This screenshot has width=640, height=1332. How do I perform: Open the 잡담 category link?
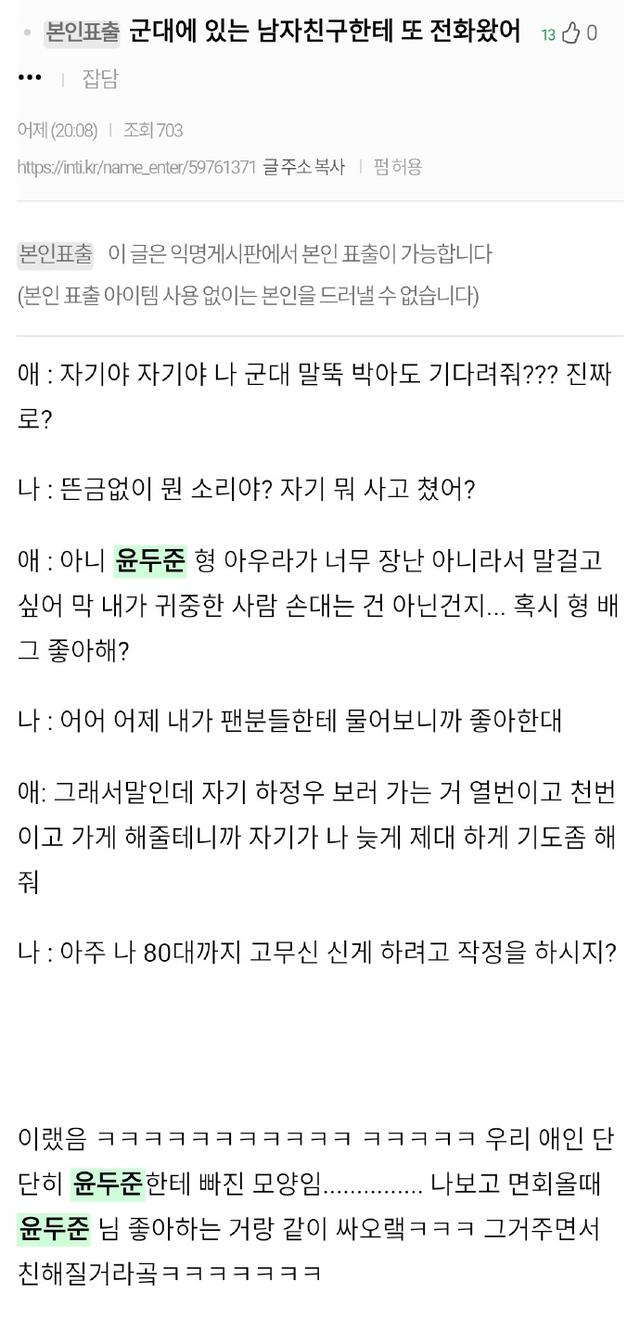100,79
